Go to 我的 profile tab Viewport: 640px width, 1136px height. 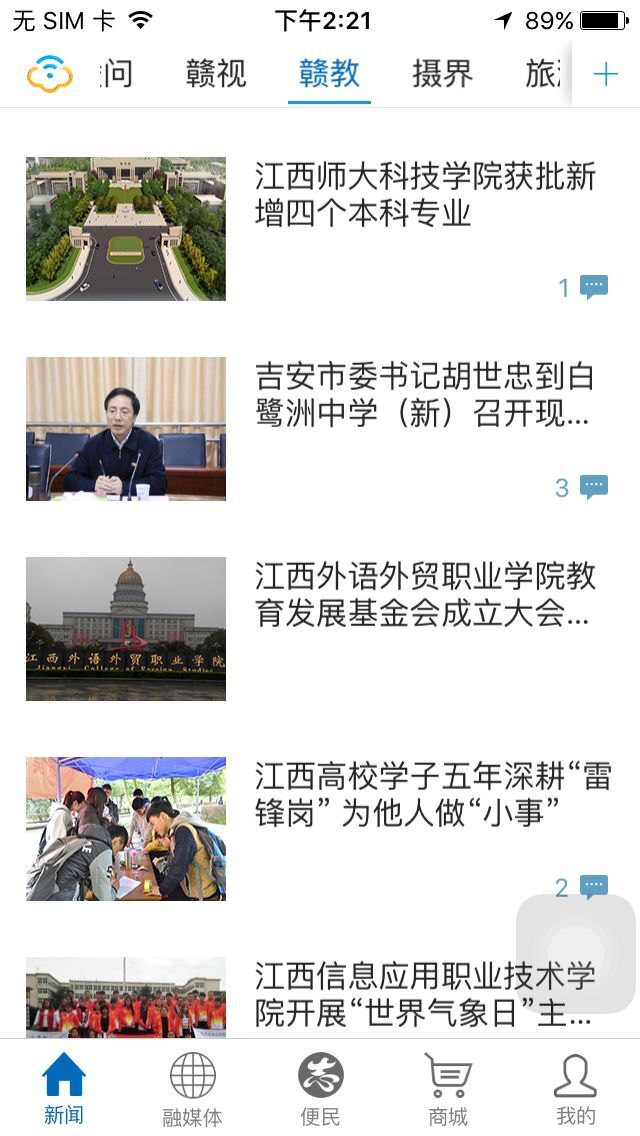tap(575, 1088)
